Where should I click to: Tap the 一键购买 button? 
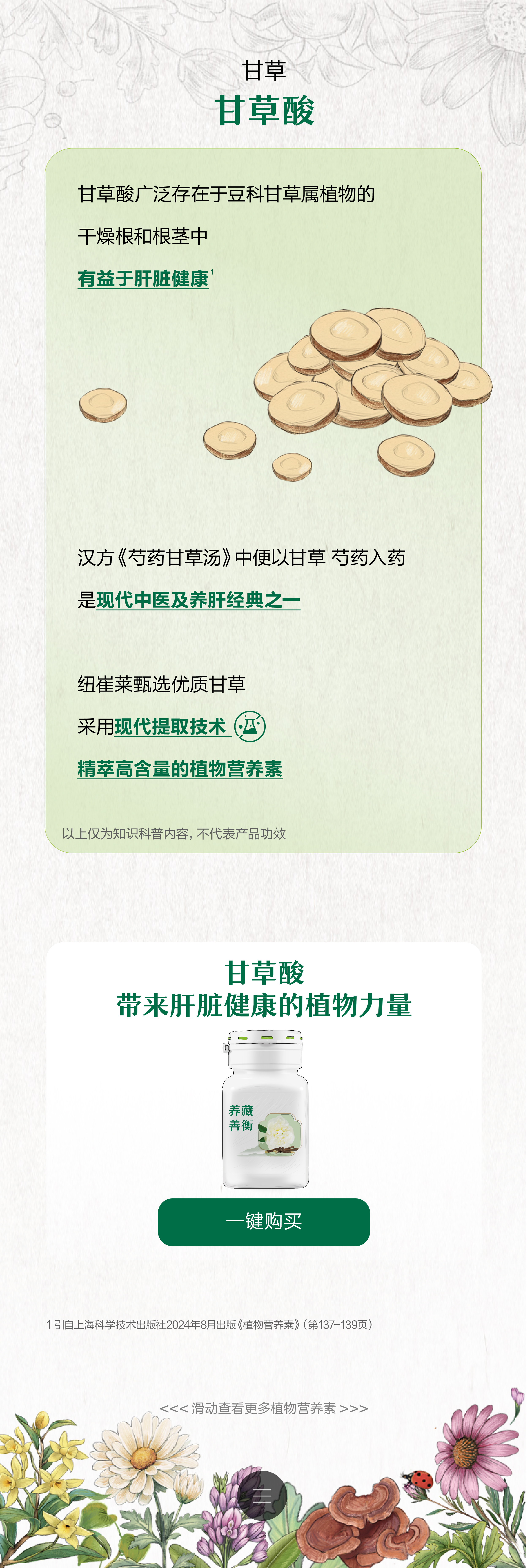(x=264, y=1222)
